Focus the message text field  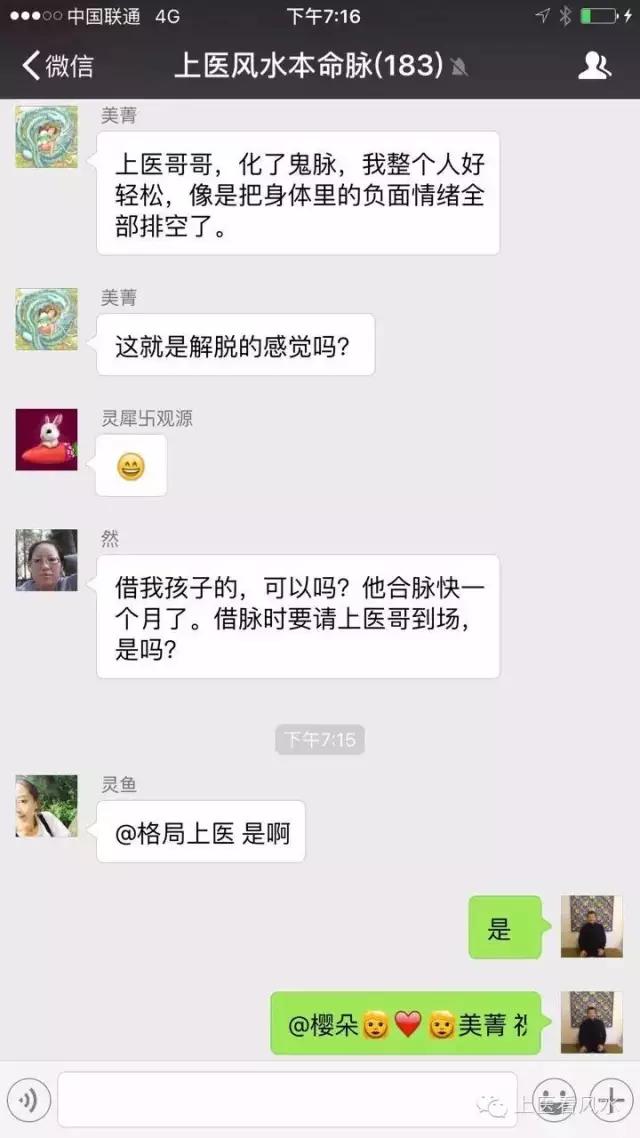point(287,1100)
